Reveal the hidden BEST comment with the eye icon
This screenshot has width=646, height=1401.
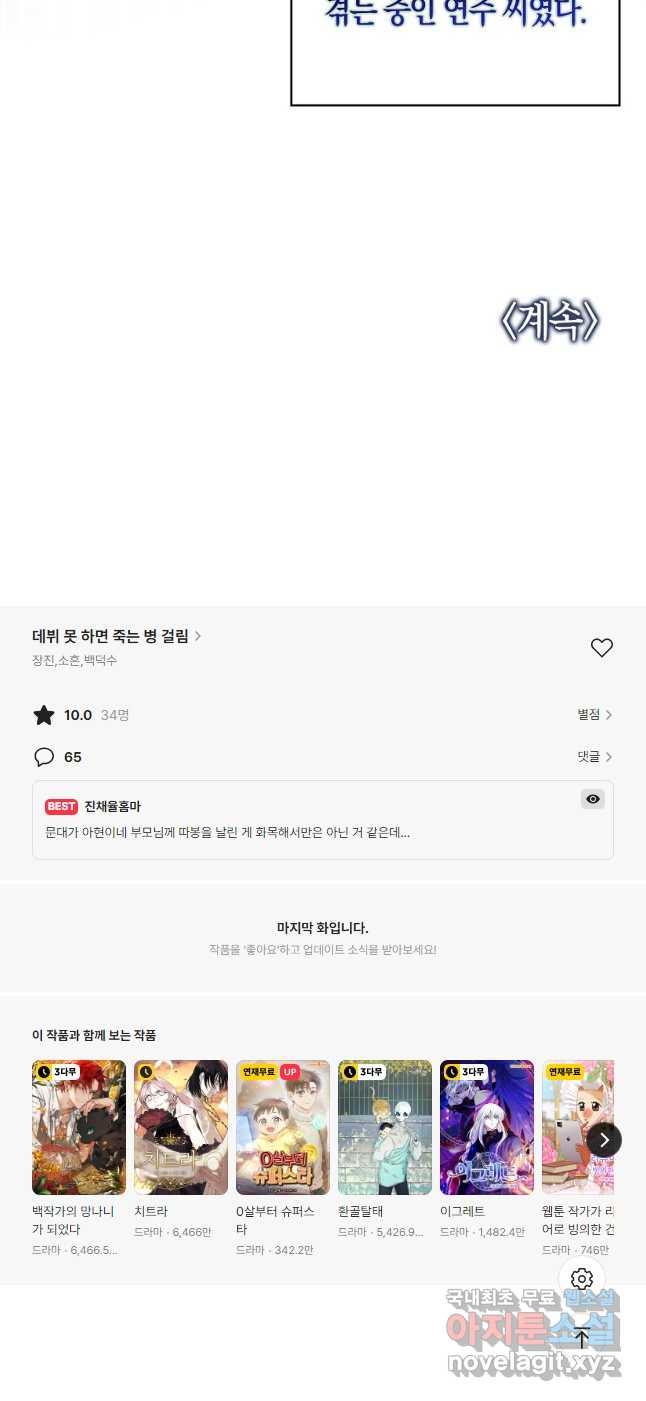593,799
